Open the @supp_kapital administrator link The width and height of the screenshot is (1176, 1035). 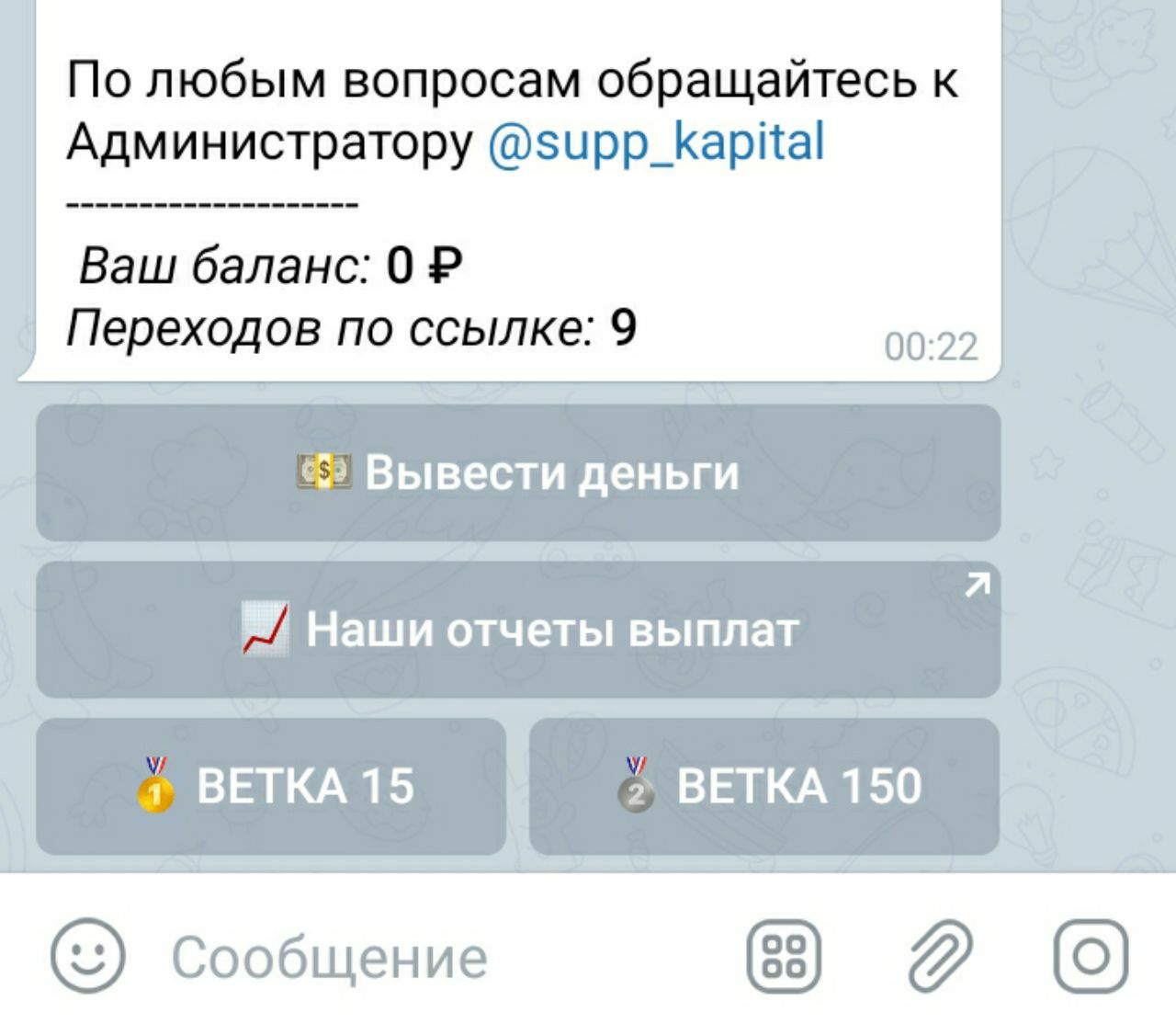(x=656, y=142)
